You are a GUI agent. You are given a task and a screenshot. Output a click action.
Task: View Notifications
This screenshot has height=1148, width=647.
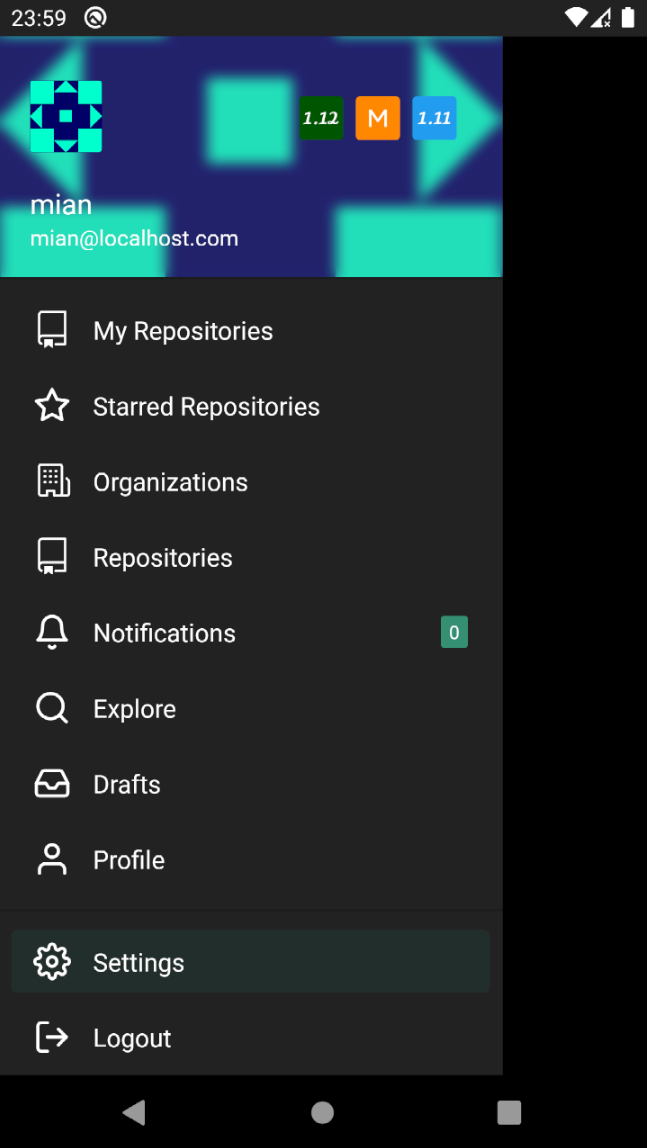pyautogui.click(x=251, y=633)
